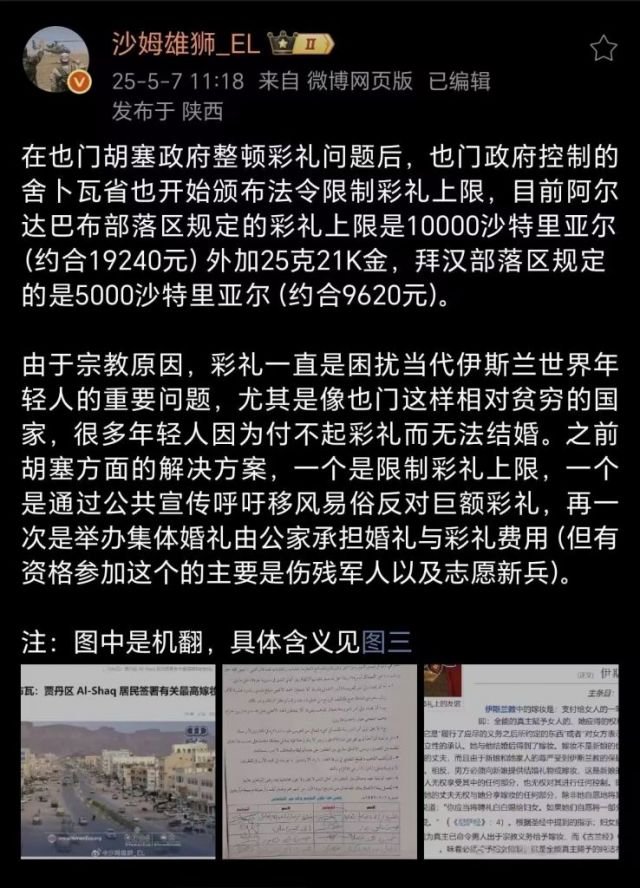This screenshot has height=888, width=640.
Task: Open 沙姆雄狮_EL's profile avatar
Action: [56, 60]
